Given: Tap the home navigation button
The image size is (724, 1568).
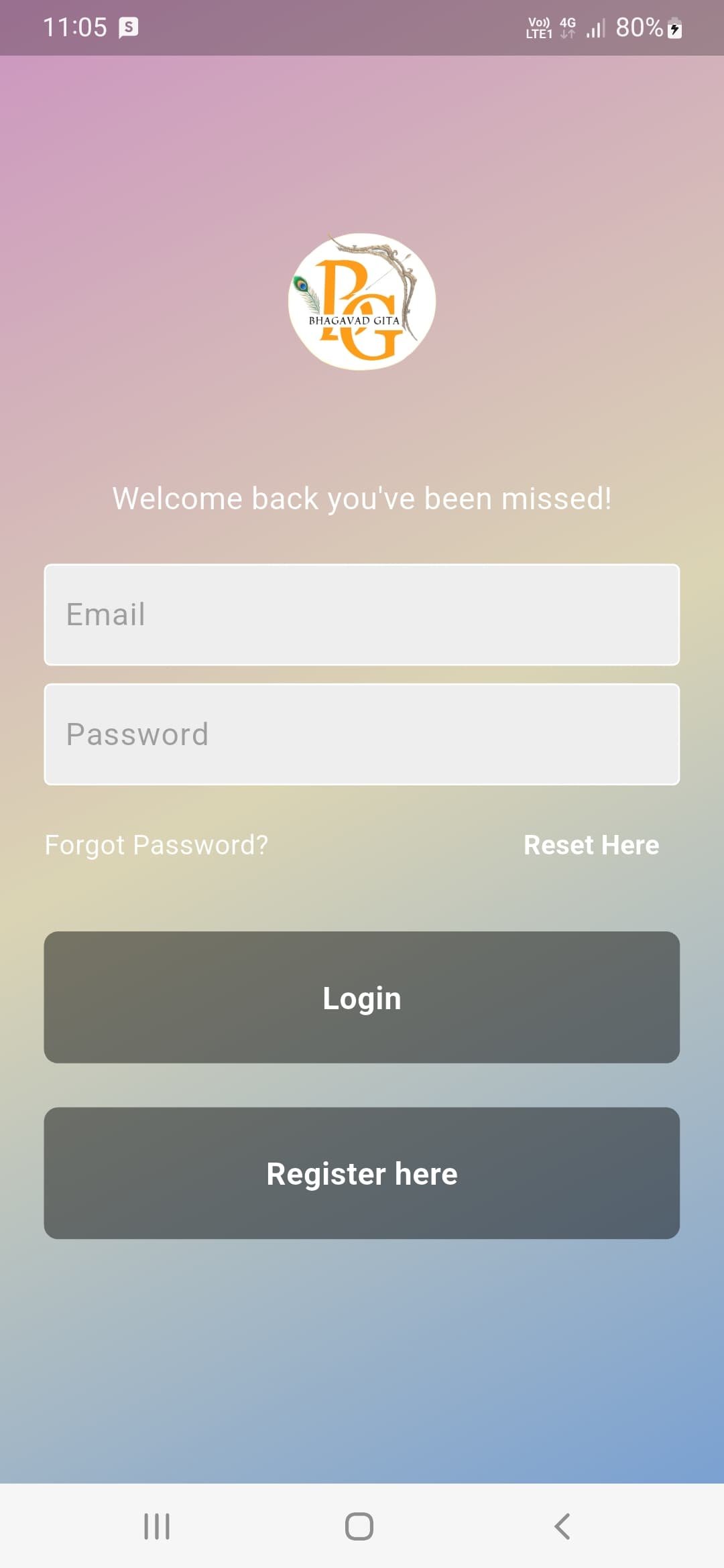Looking at the screenshot, I should coord(361,1526).
